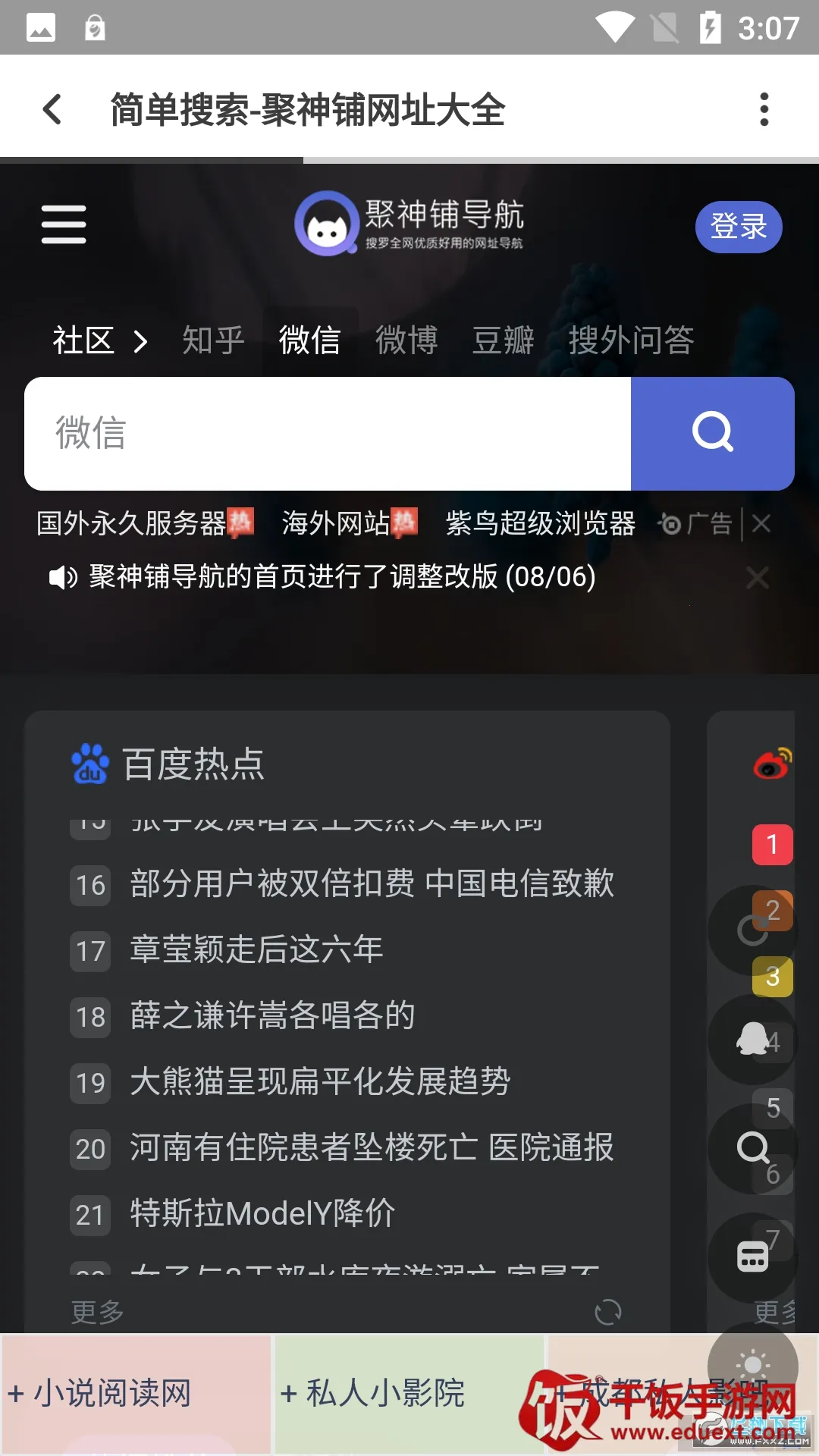Focus the 微信 search input field
The width and height of the screenshot is (819, 1456).
[x=326, y=434]
